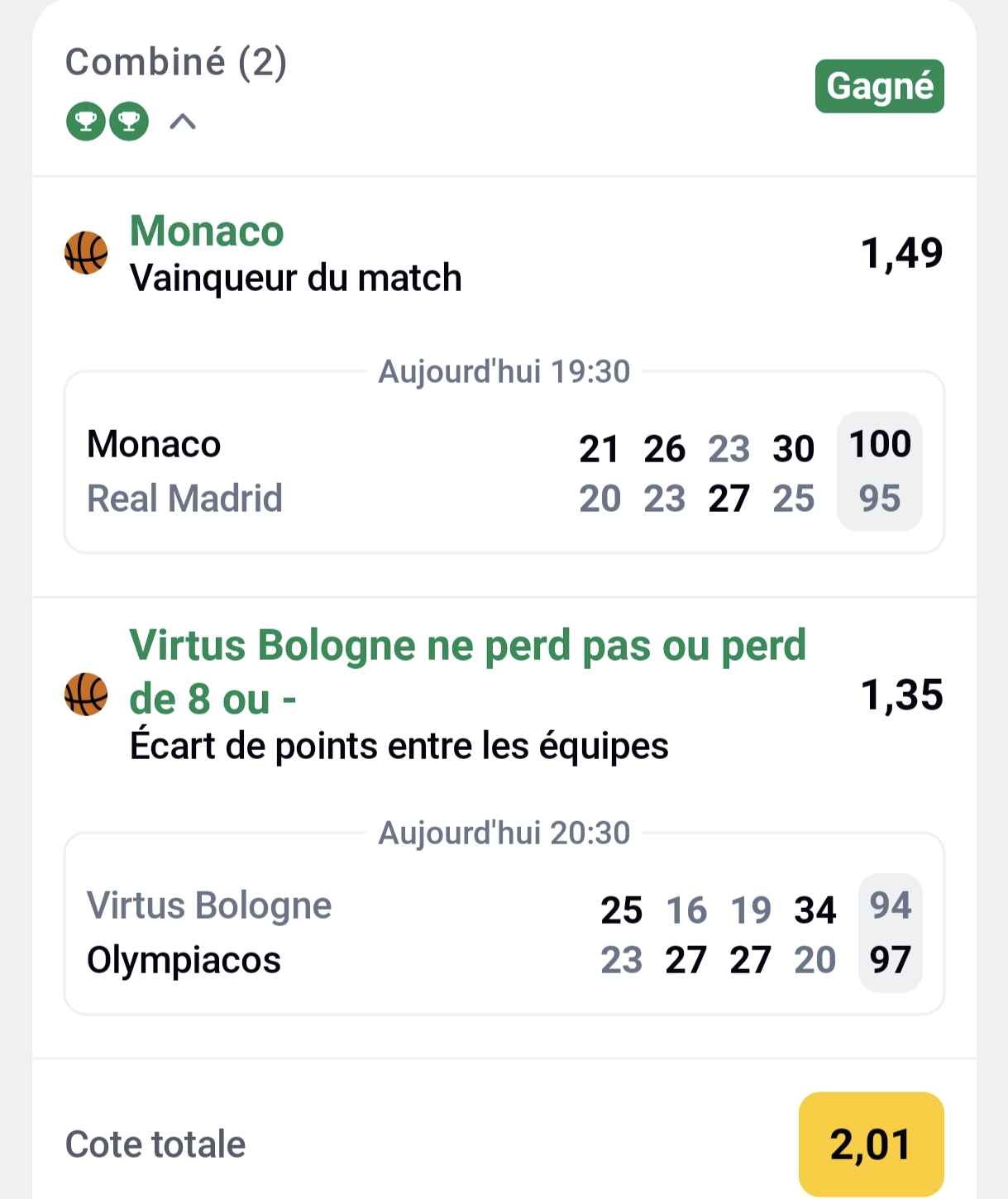Image resolution: width=1008 pixels, height=1199 pixels.
Task: Click the yellow total odds 2,01 button
Action: click(870, 1145)
